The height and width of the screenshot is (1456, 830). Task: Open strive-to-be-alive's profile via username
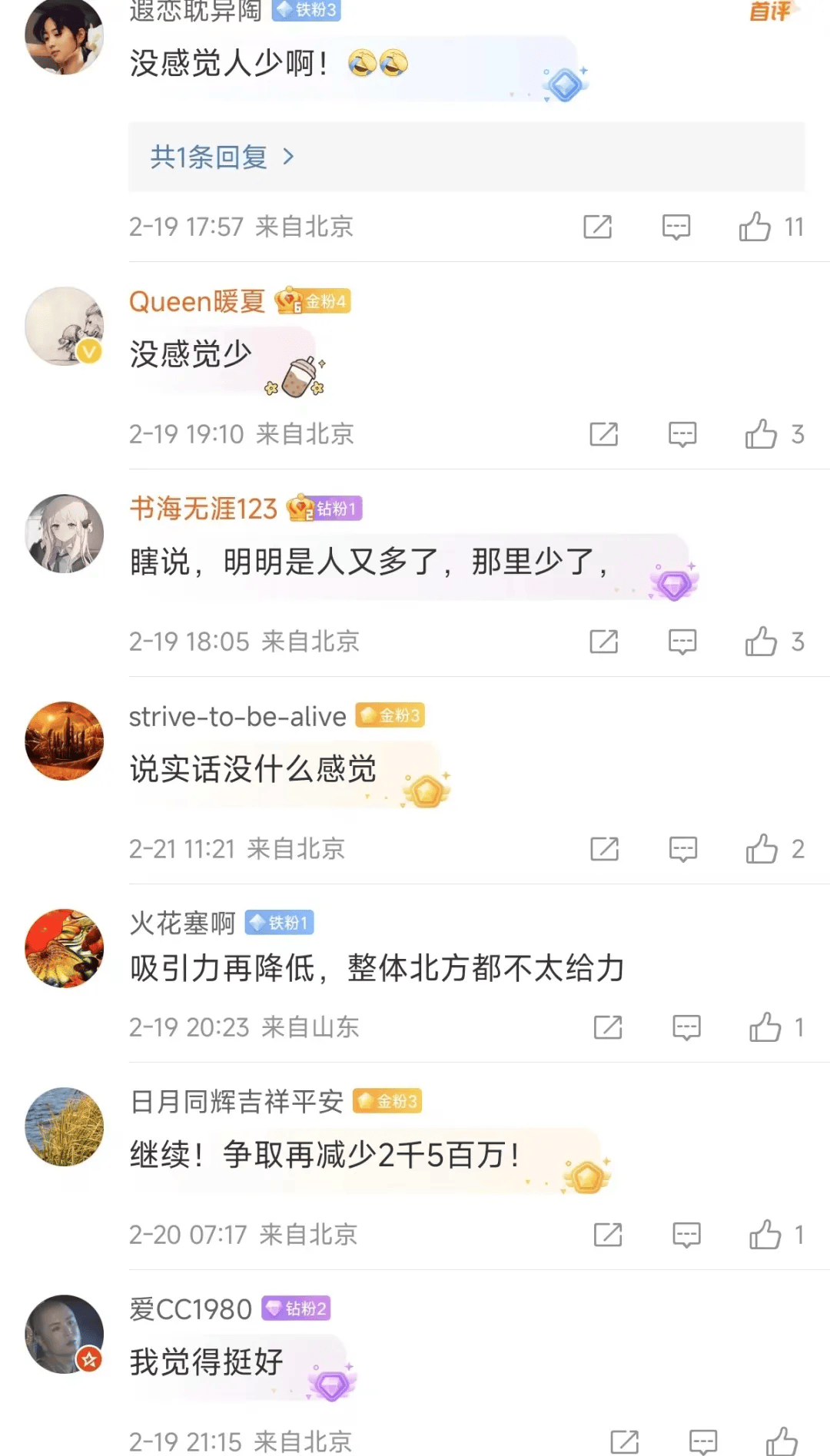click(235, 715)
